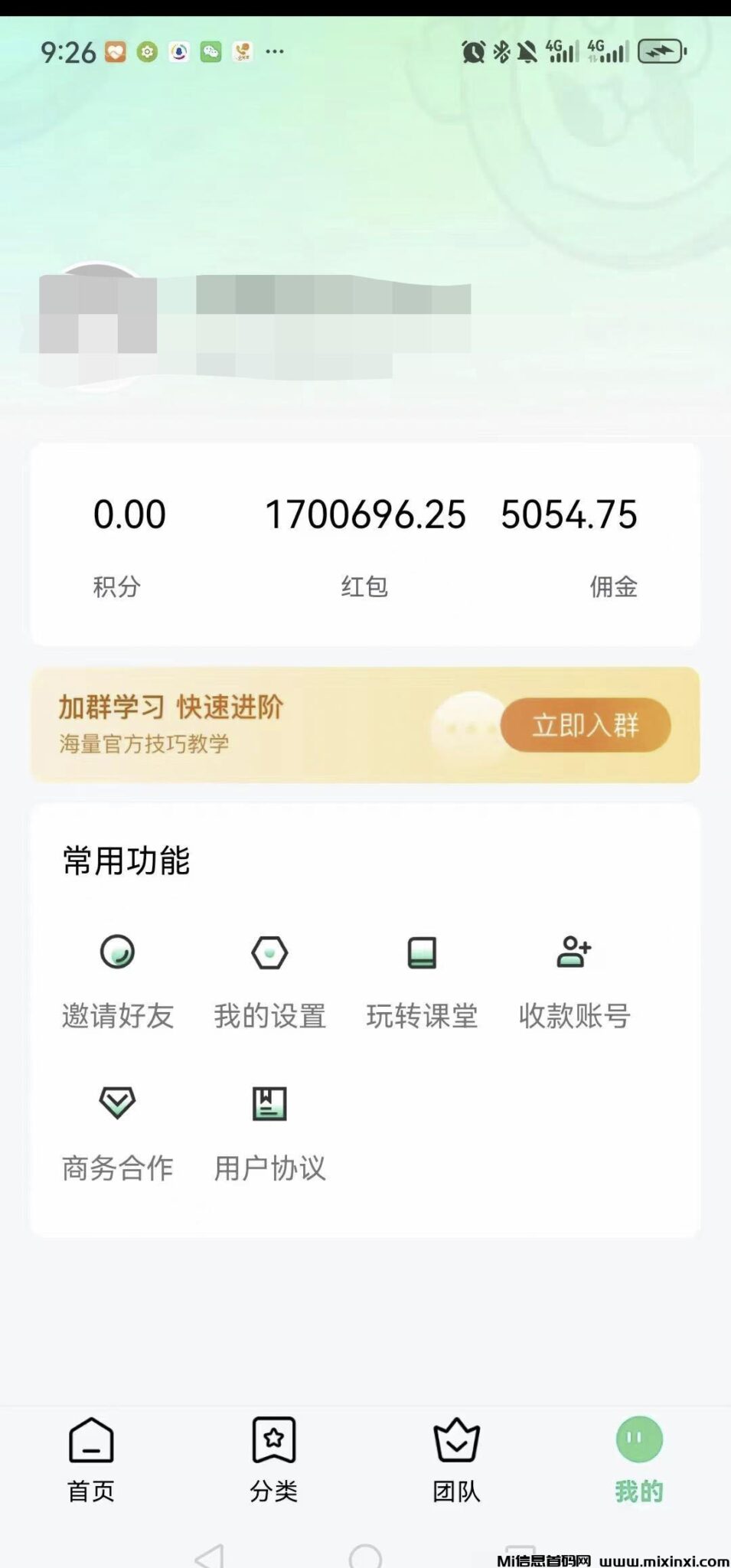
Task: Switch to the 分类 category tab
Action: click(x=274, y=1459)
